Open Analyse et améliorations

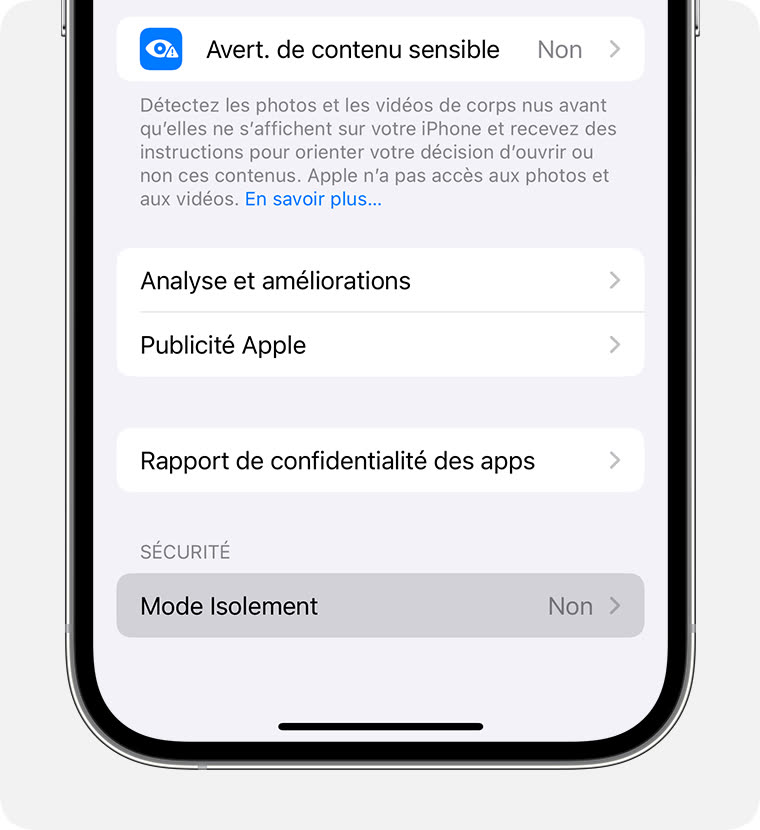coord(380,281)
